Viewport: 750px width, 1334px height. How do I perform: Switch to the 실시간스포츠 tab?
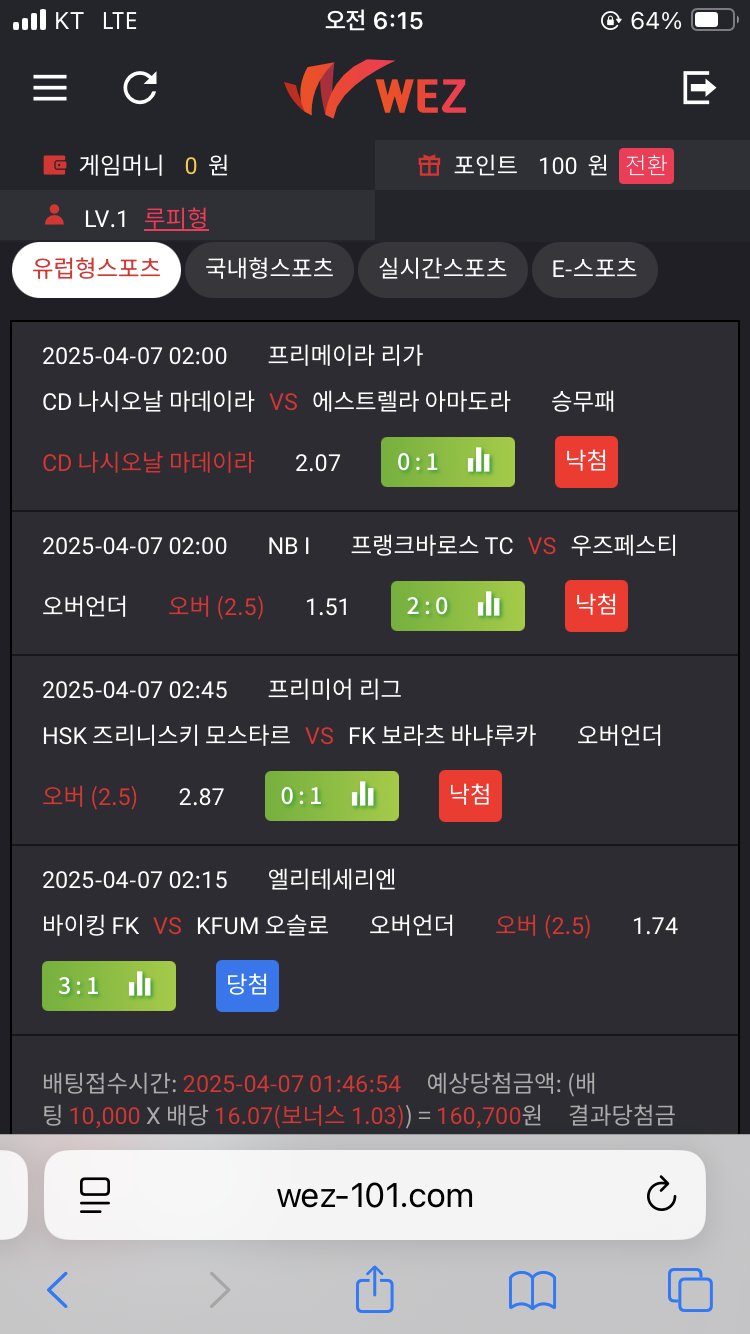click(442, 269)
